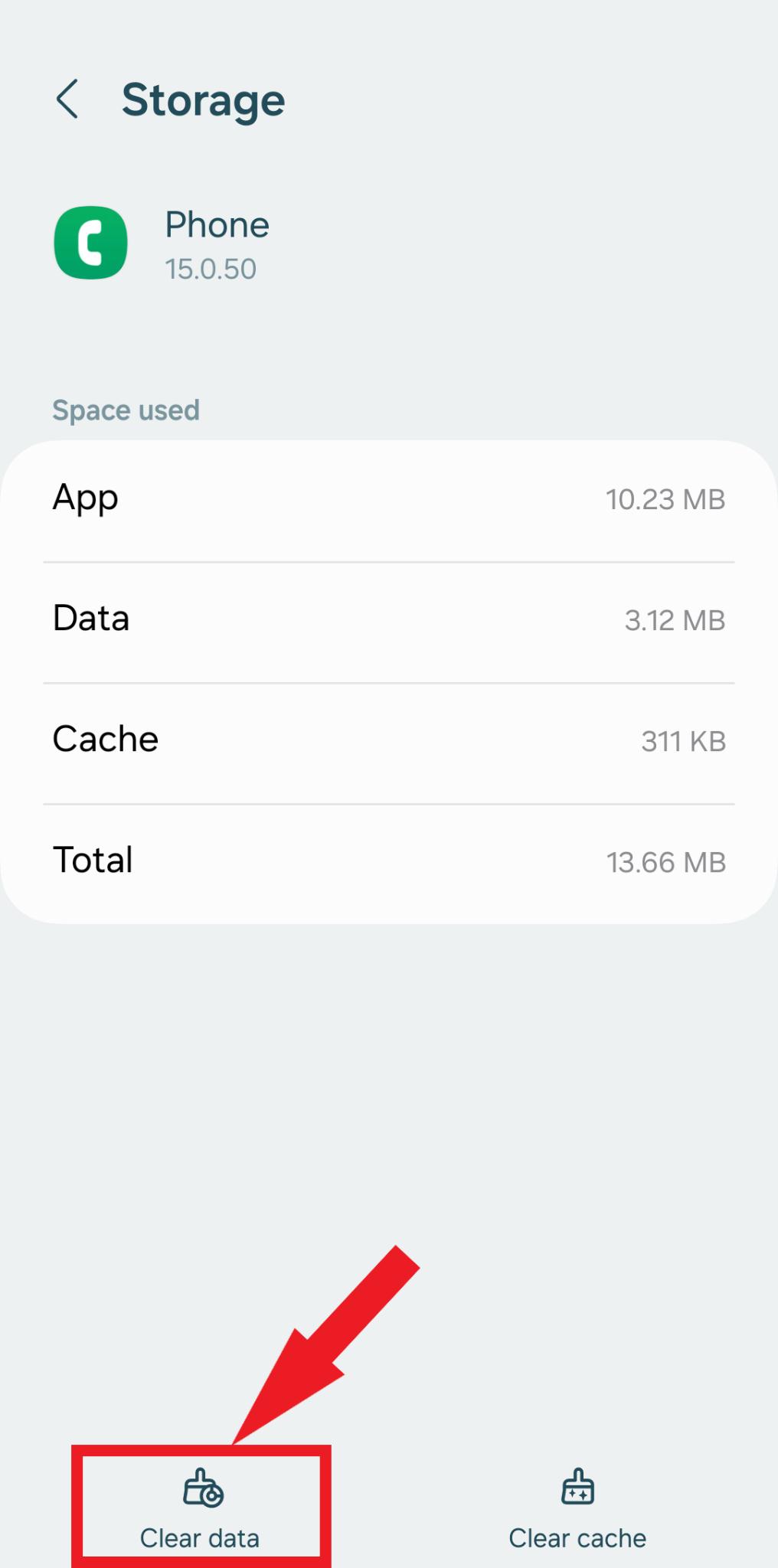Tap the 'Space used' section header
Viewport: 778px width, 1568px height.
(x=126, y=410)
